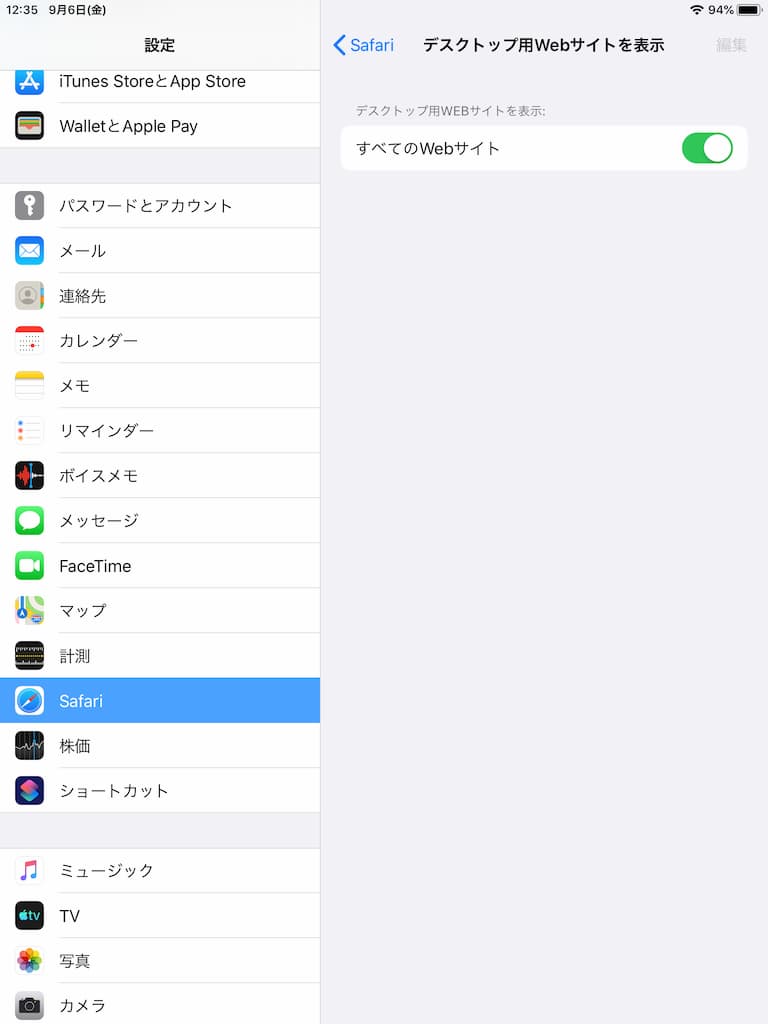
Task: Open パスワードとアカウント settings
Action: [x=160, y=206]
